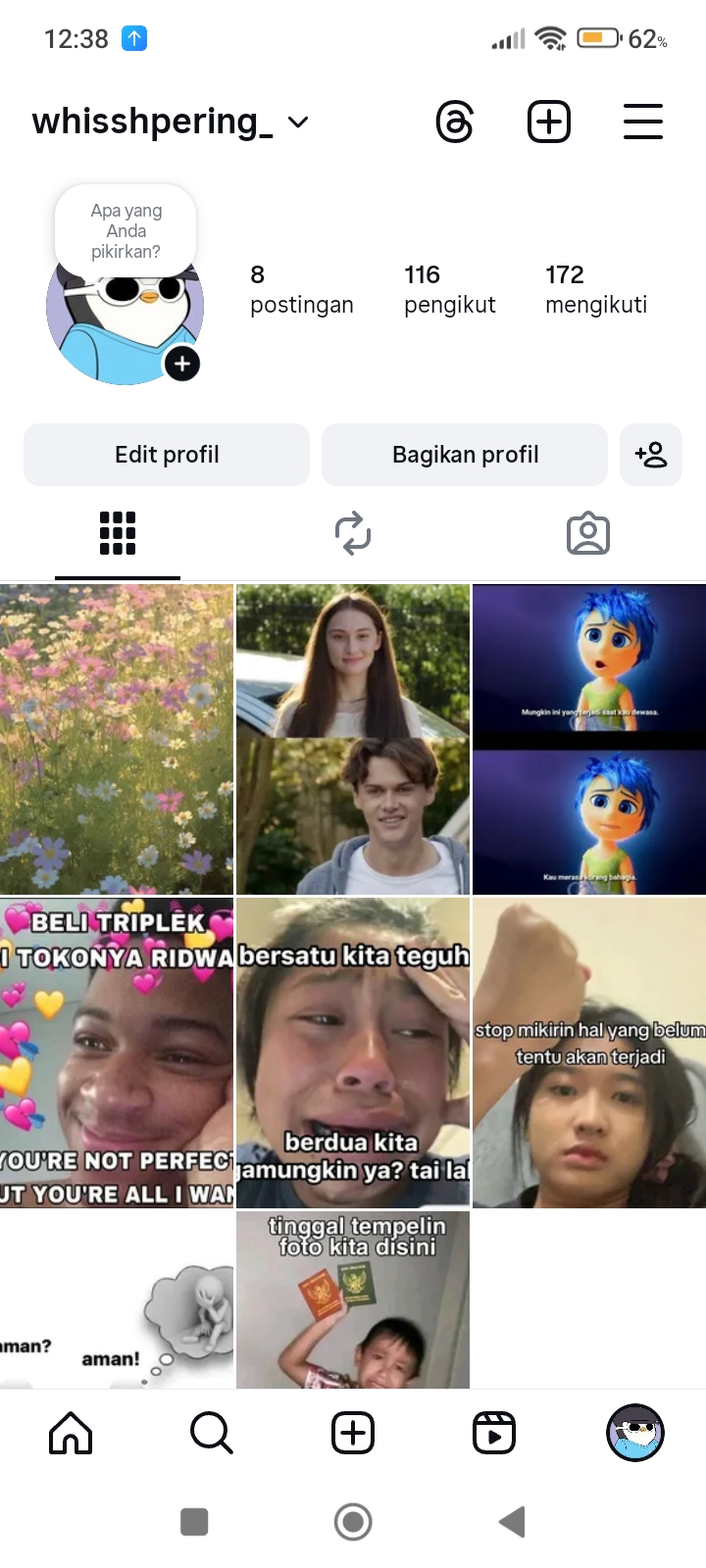Open the 'stop mikirin hal' post
Screen dimensions: 706x1568
click(x=588, y=1053)
